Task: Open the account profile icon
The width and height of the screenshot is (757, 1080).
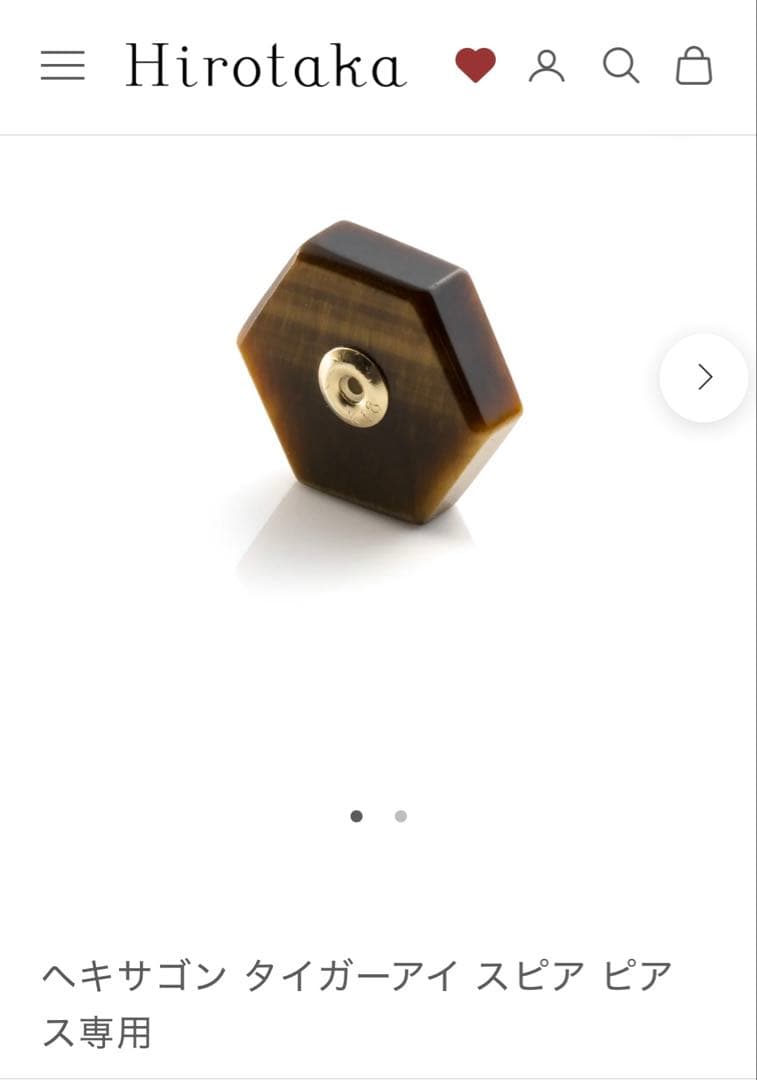Action: 546,66
